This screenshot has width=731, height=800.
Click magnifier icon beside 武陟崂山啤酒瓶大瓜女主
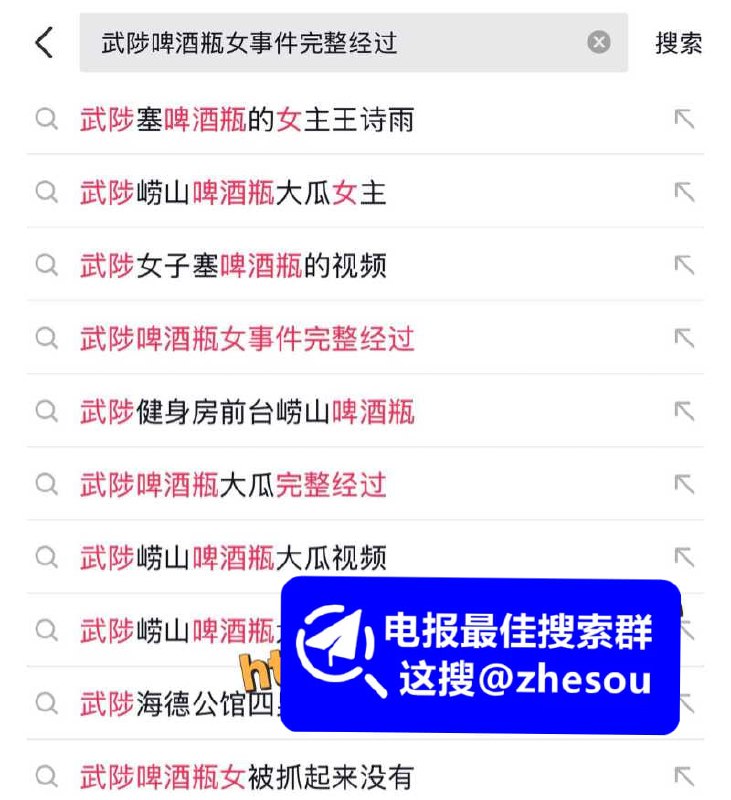pyautogui.click(x=46, y=192)
